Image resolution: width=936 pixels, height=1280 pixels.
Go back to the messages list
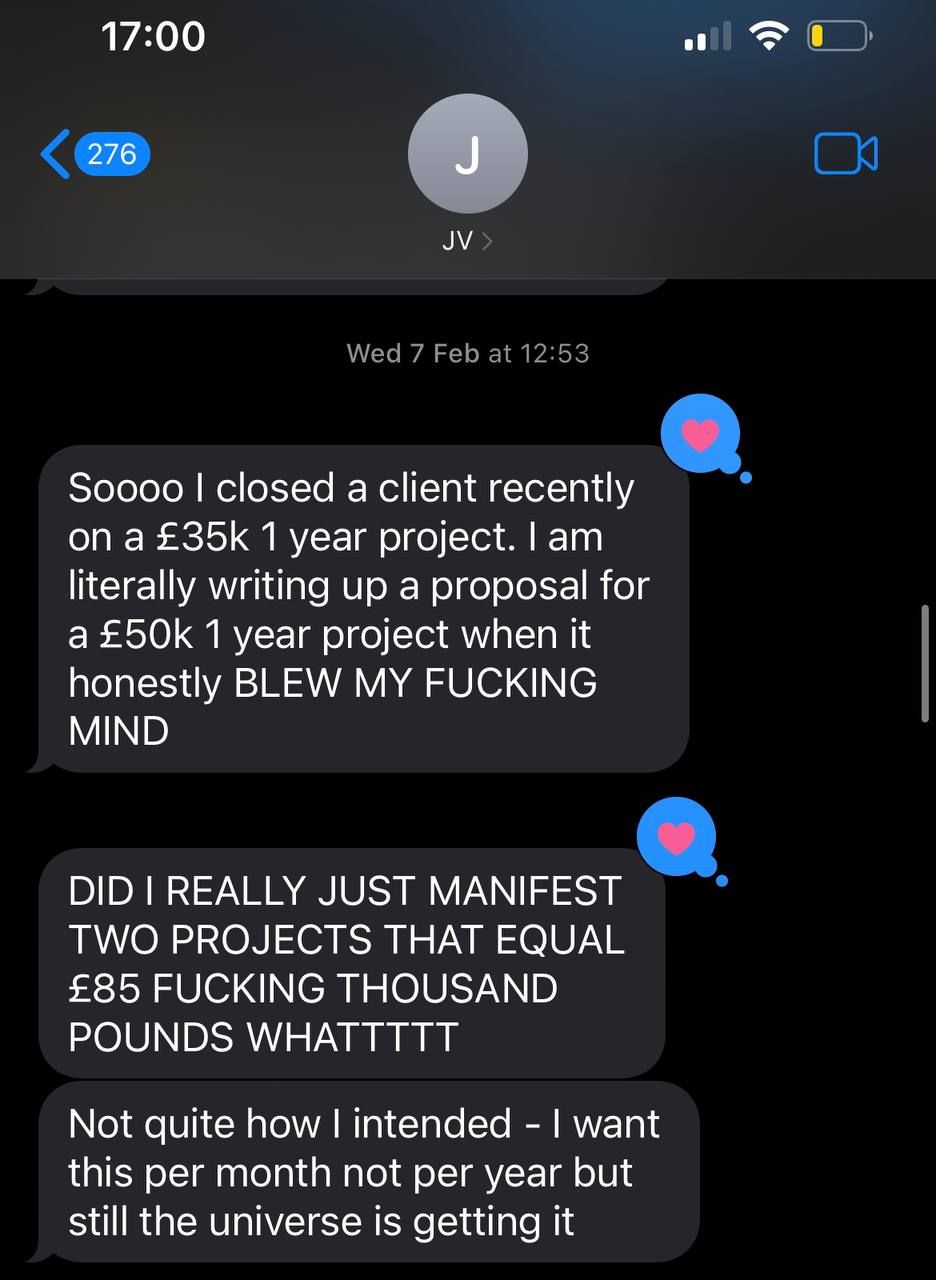pos(95,154)
